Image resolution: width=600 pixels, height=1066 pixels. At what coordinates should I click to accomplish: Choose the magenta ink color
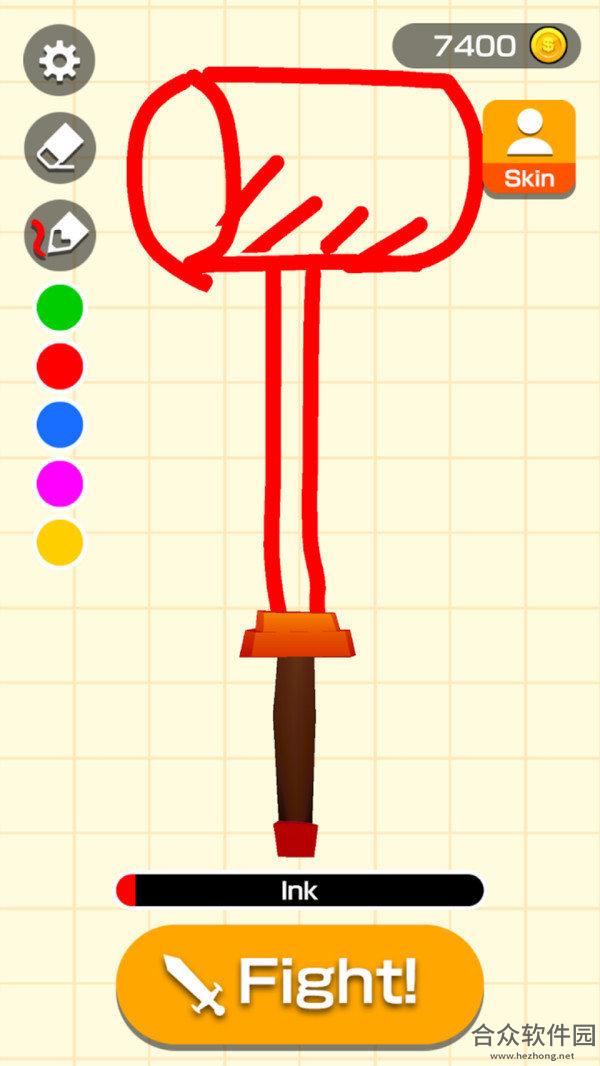coord(60,484)
